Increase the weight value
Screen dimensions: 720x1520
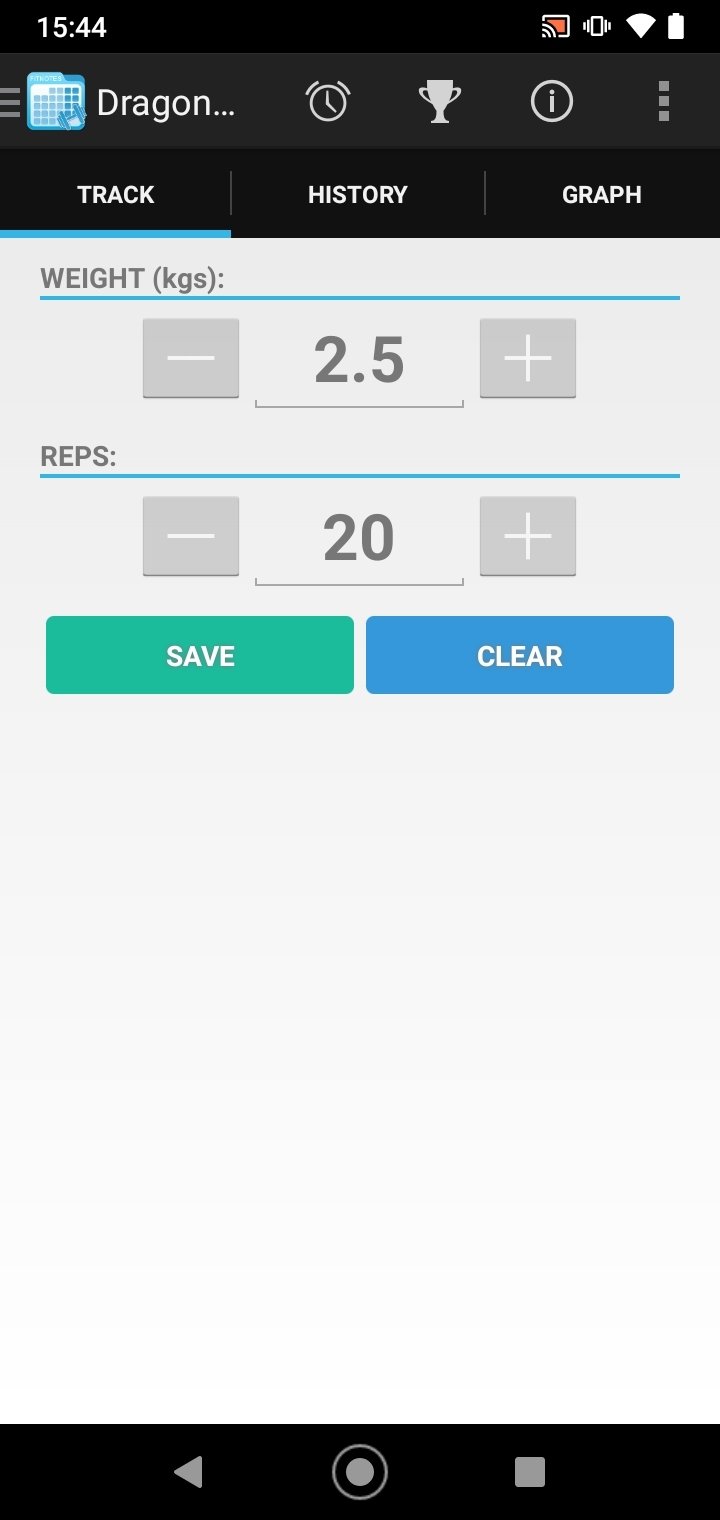pyautogui.click(x=528, y=358)
